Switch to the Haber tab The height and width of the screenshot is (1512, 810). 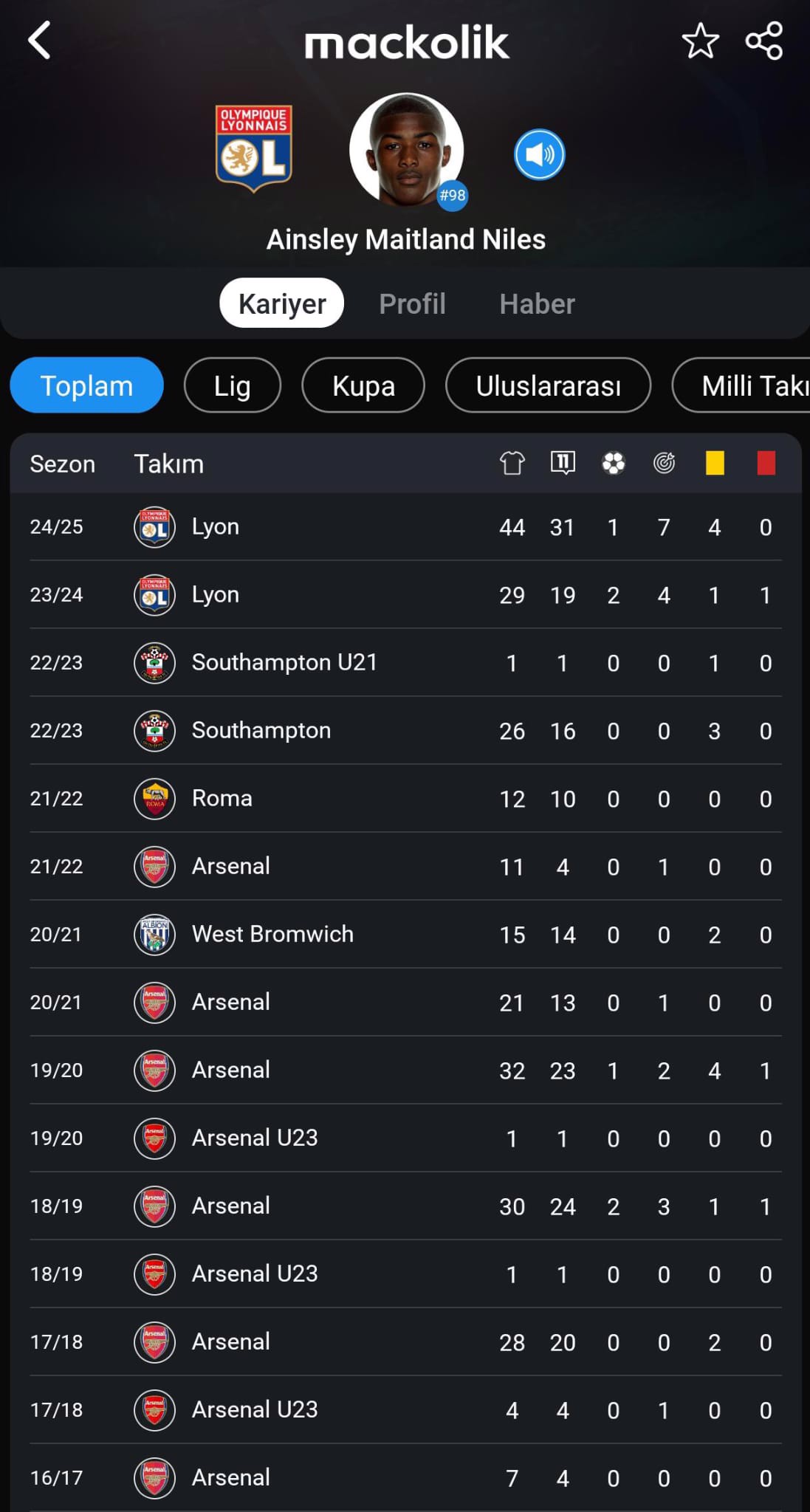click(x=537, y=303)
